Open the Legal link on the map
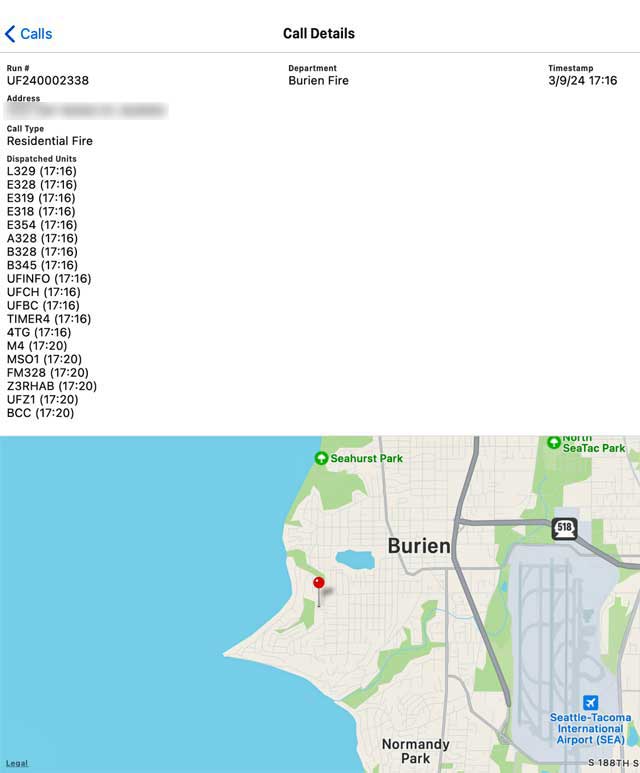Image resolution: width=640 pixels, height=773 pixels. pos(16,763)
